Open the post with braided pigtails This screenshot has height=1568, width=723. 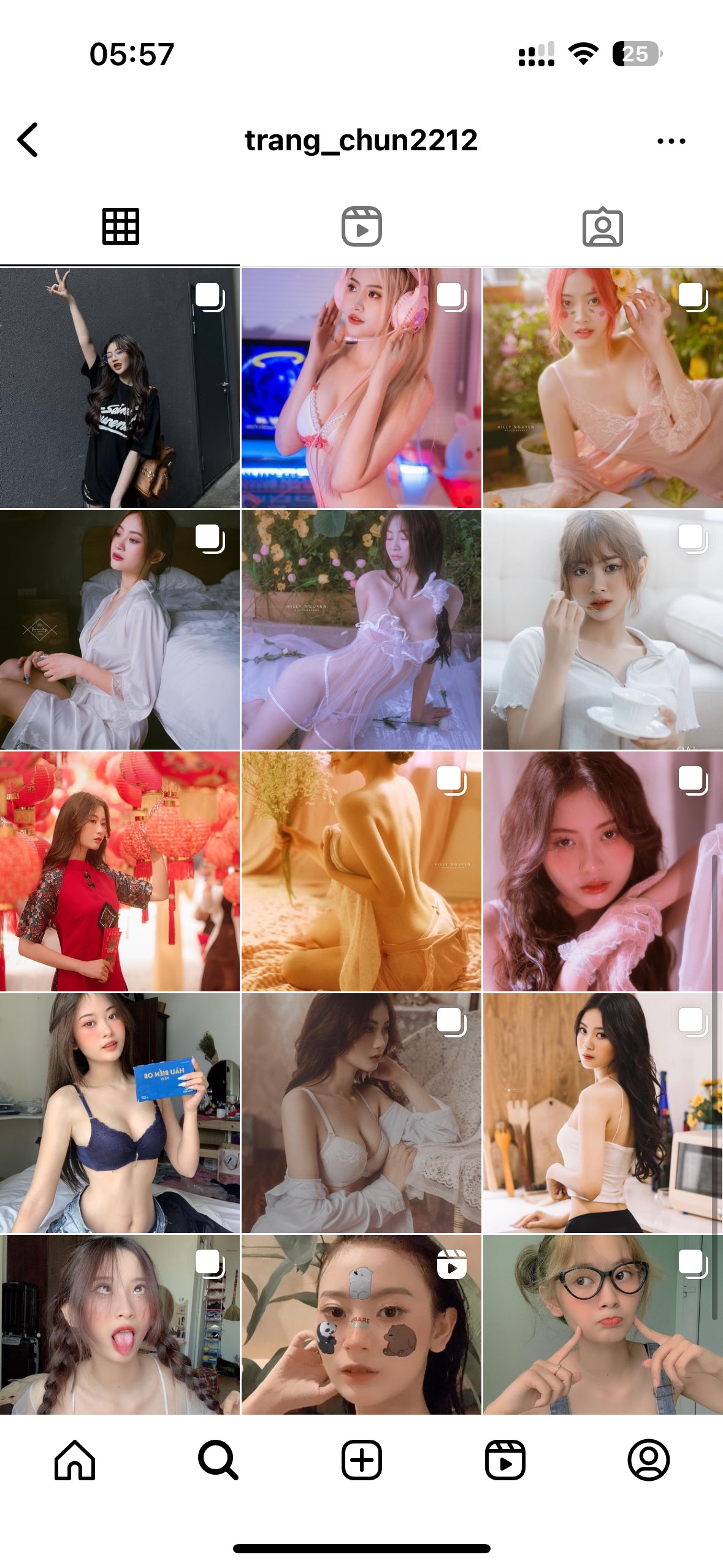click(120, 1325)
